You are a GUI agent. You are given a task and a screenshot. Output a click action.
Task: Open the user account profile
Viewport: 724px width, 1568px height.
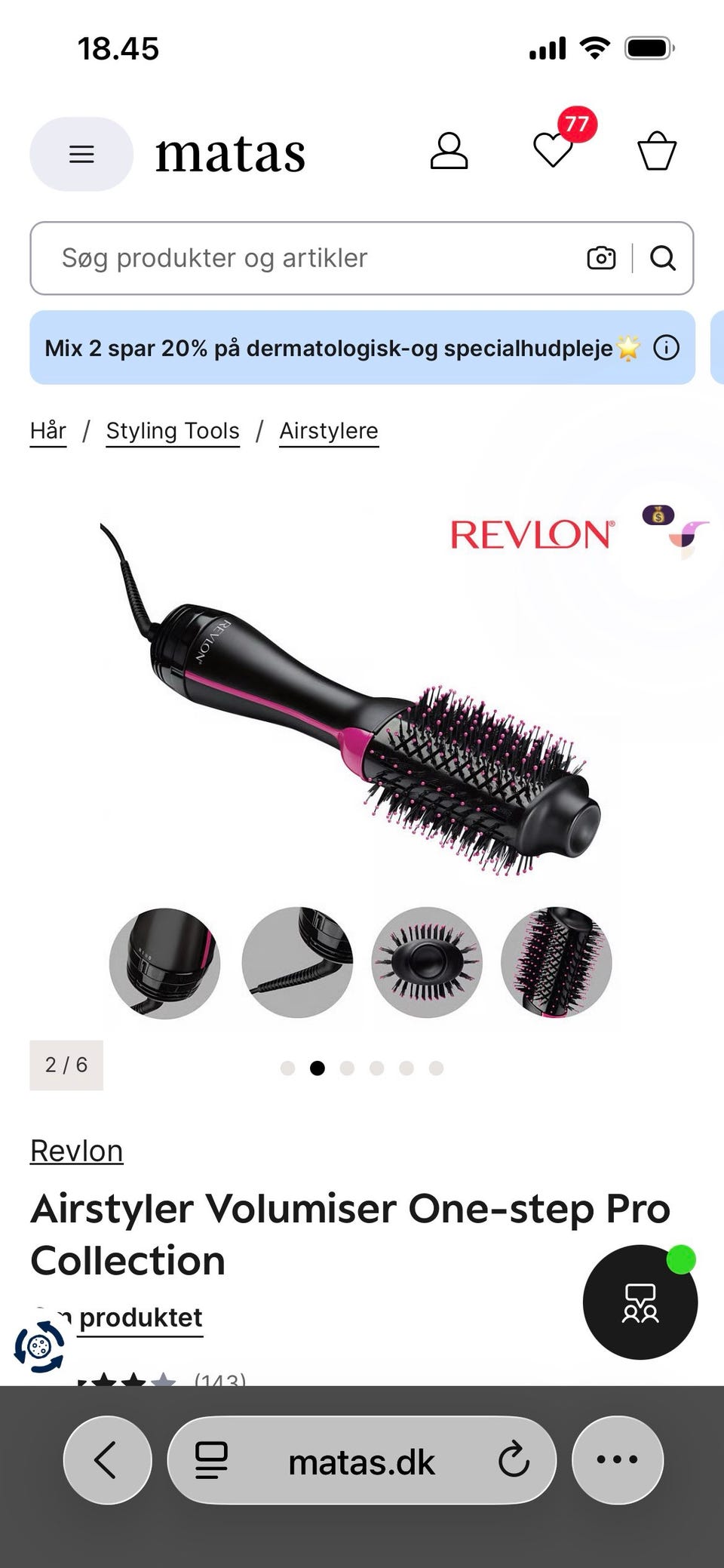click(449, 151)
